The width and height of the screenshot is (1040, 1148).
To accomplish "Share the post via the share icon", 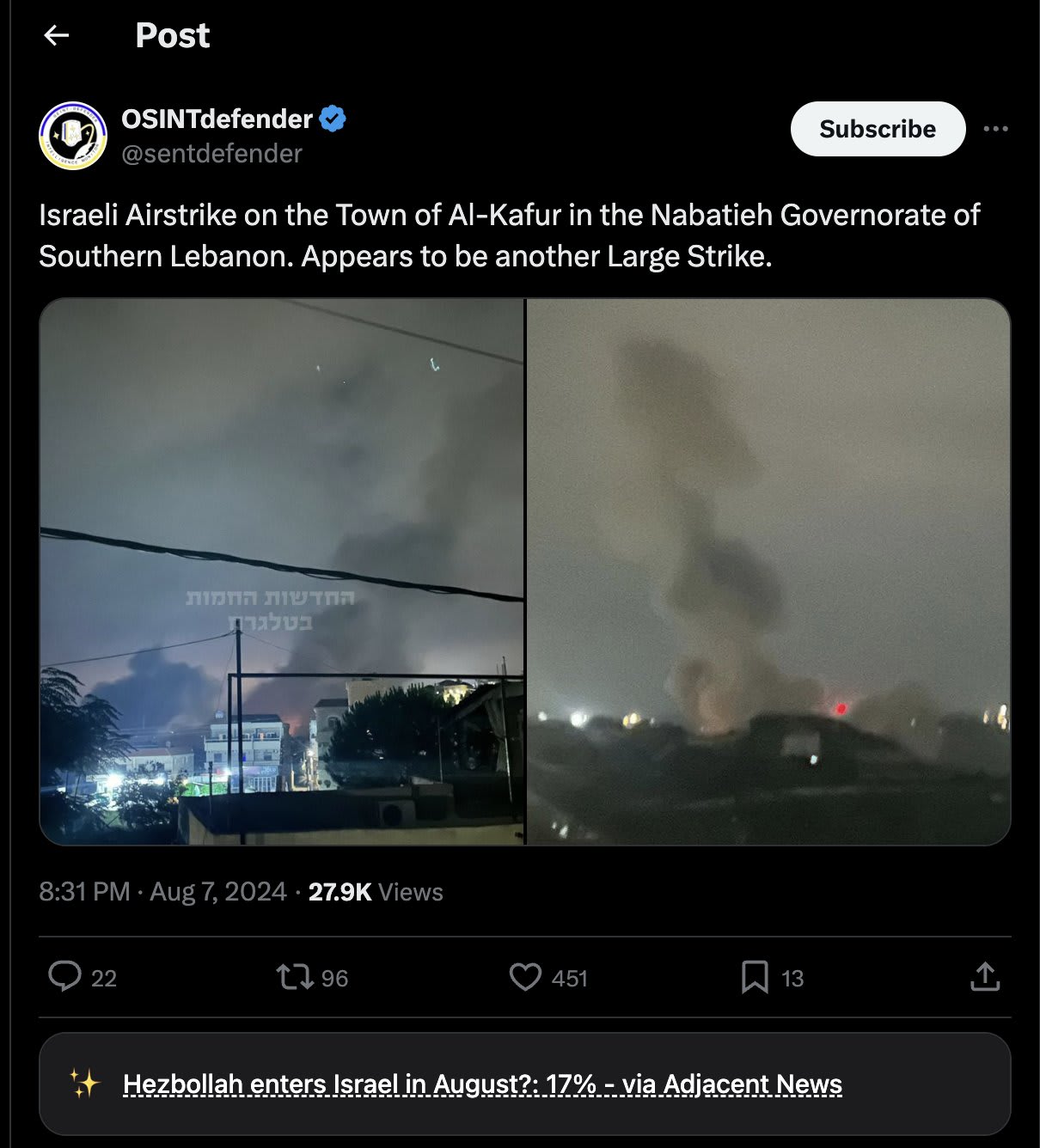I will point(985,977).
